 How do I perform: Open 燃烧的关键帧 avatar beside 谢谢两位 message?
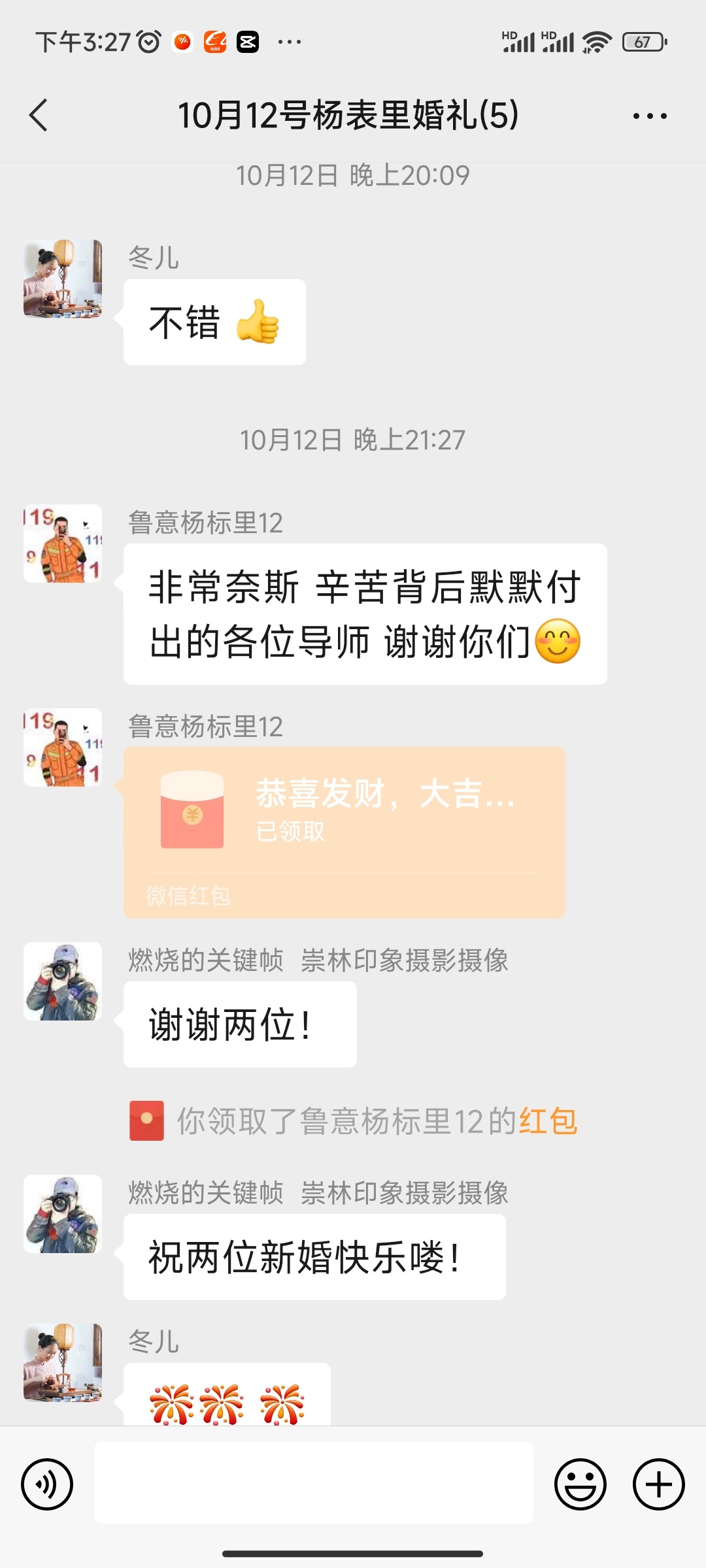coord(63,981)
